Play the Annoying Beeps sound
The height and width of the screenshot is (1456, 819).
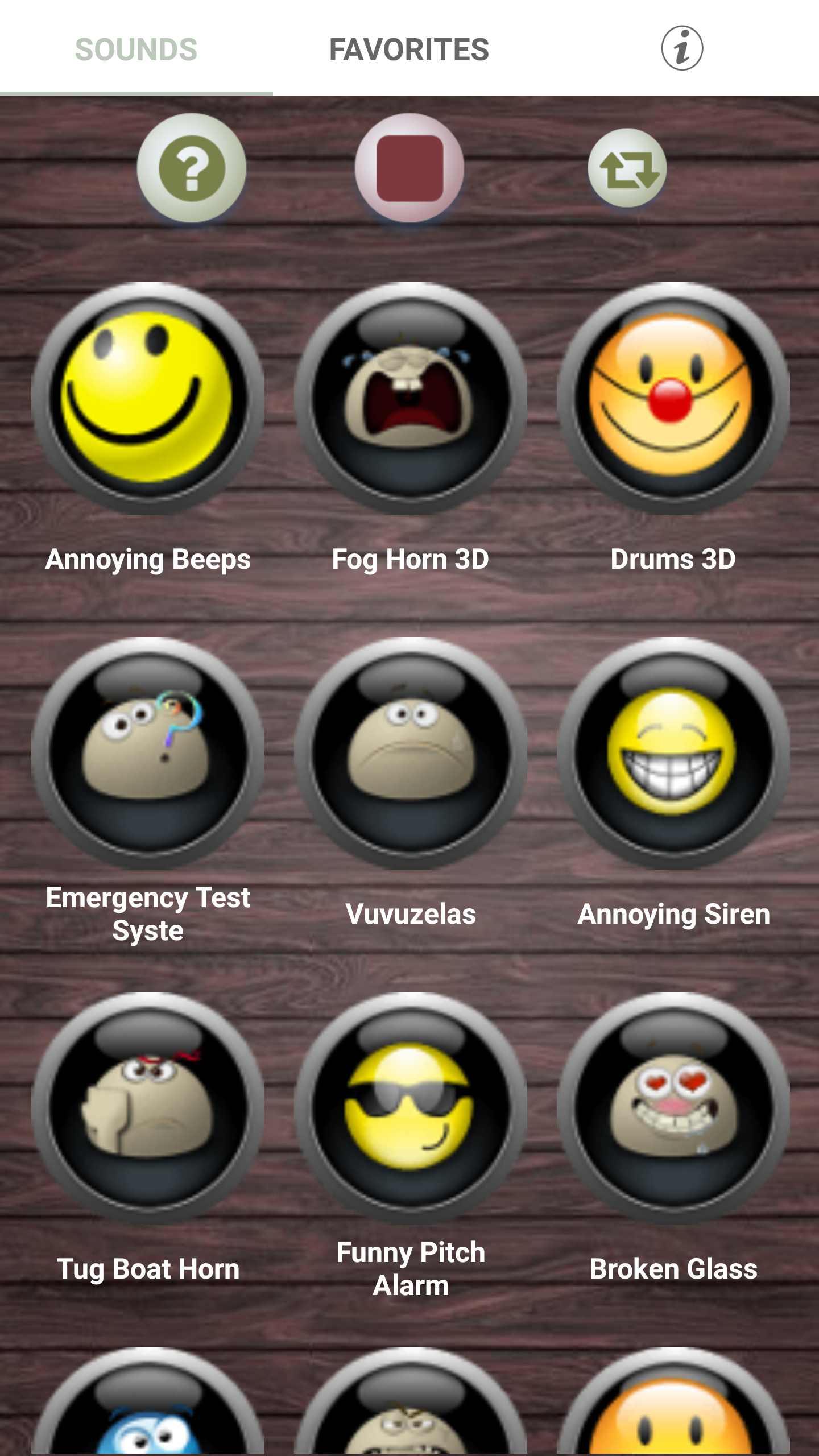tap(148, 398)
